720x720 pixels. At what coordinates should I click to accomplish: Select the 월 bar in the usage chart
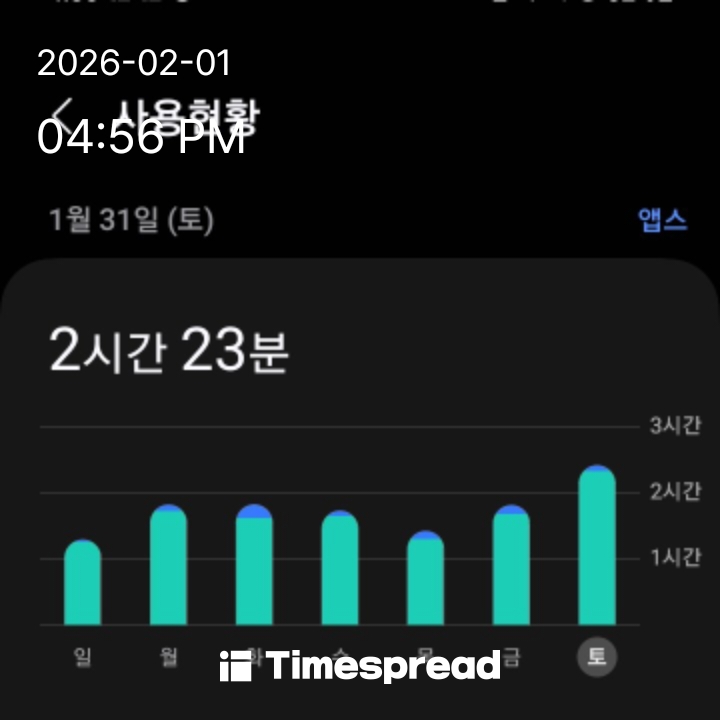coord(168,566)
